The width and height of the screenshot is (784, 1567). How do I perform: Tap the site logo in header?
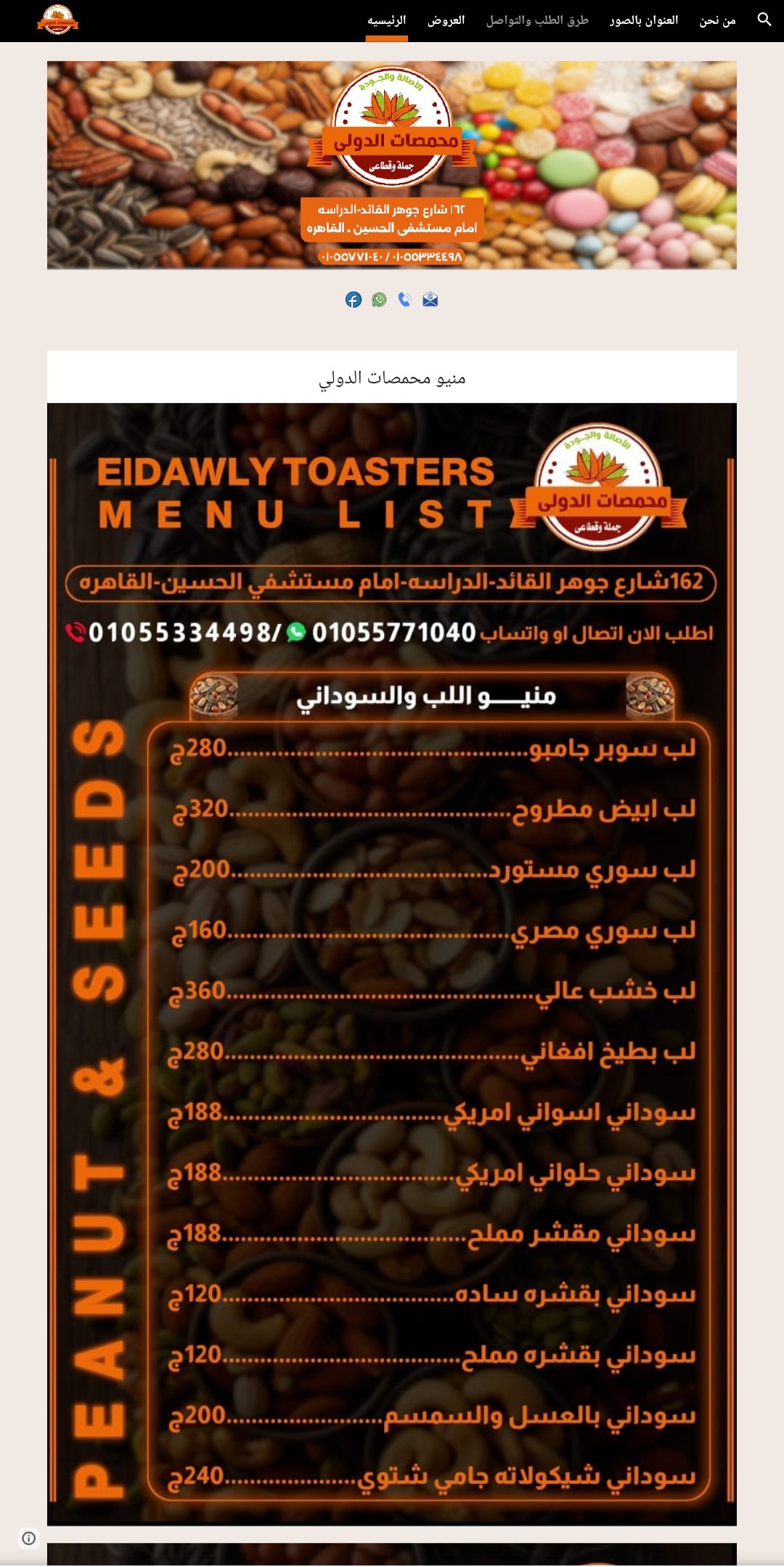click(x=58, y=20)
